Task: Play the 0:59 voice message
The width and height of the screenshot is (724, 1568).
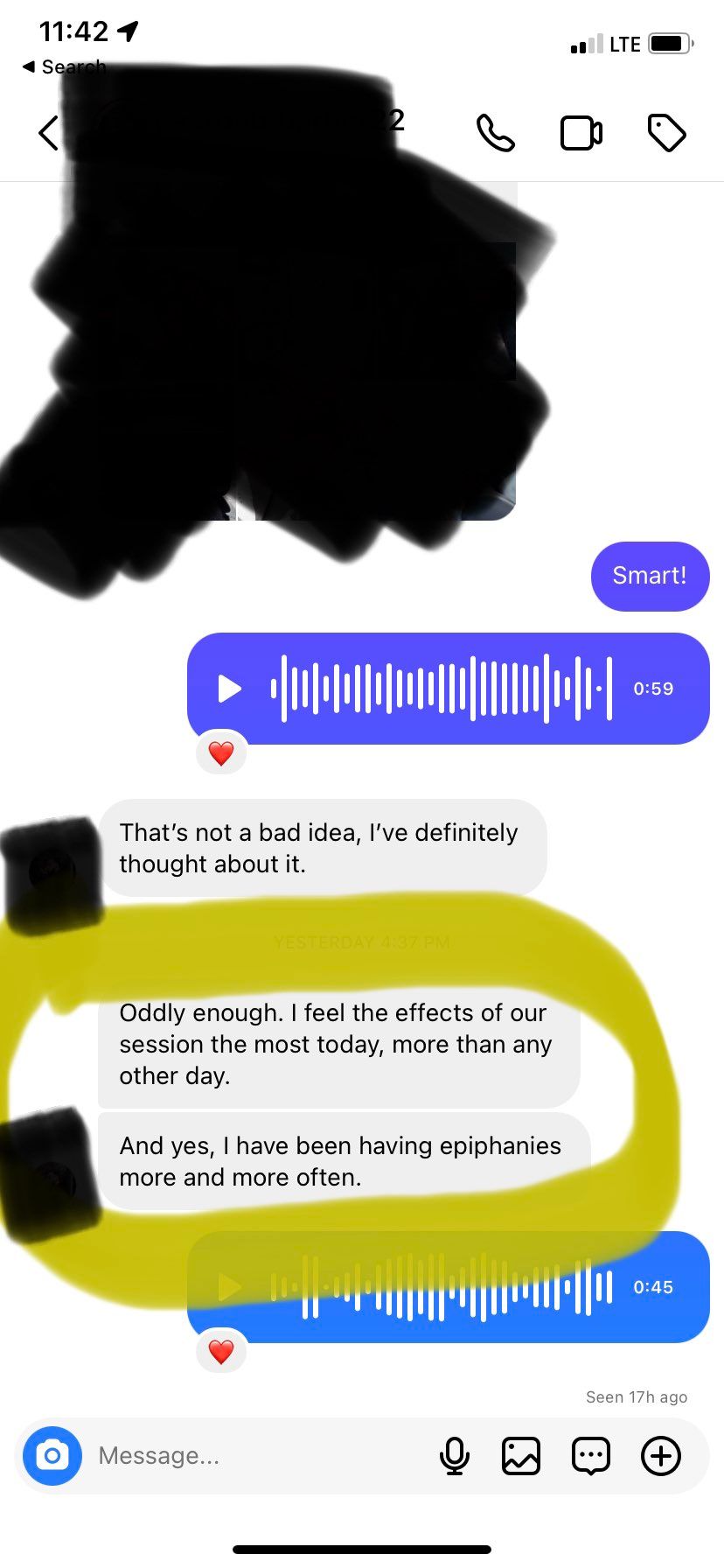Action: click(229, 689)
